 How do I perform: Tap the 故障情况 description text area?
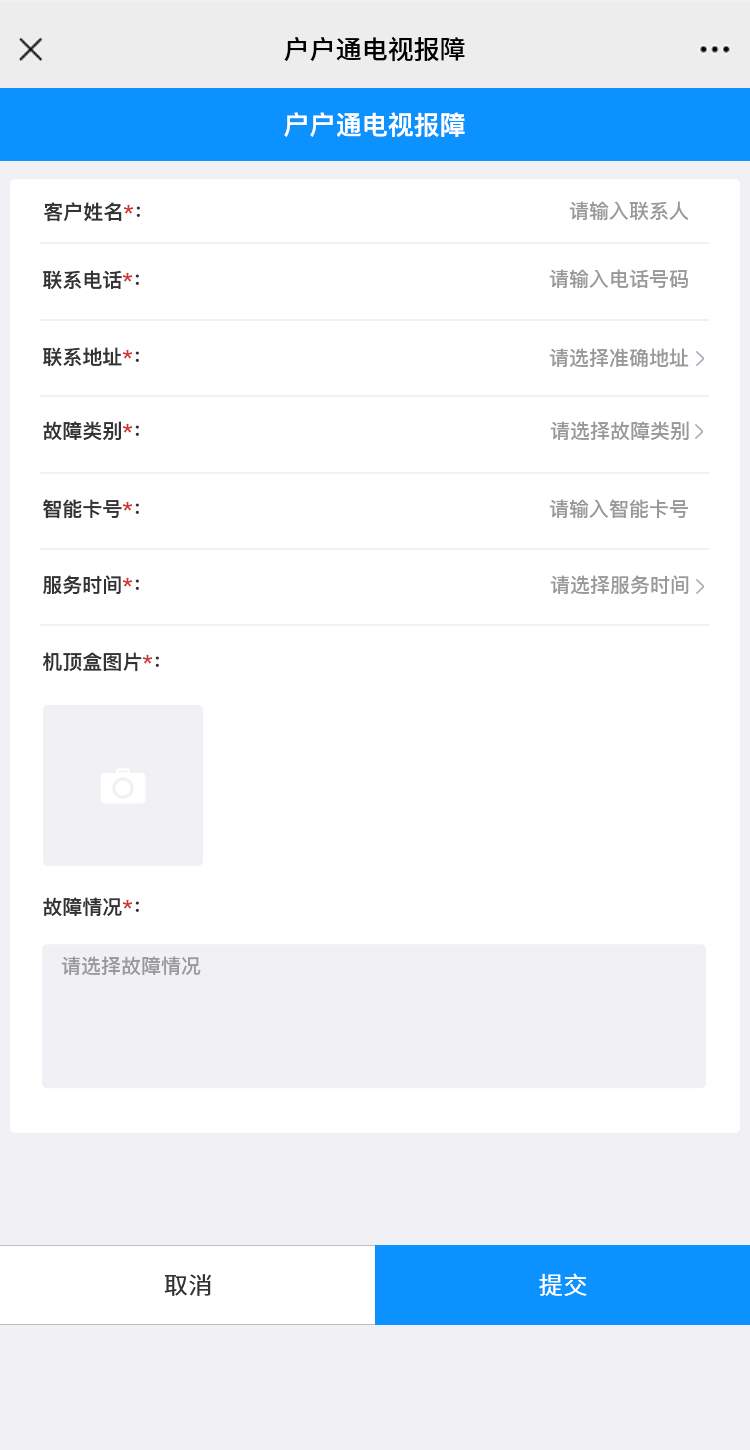[374, 1015]
